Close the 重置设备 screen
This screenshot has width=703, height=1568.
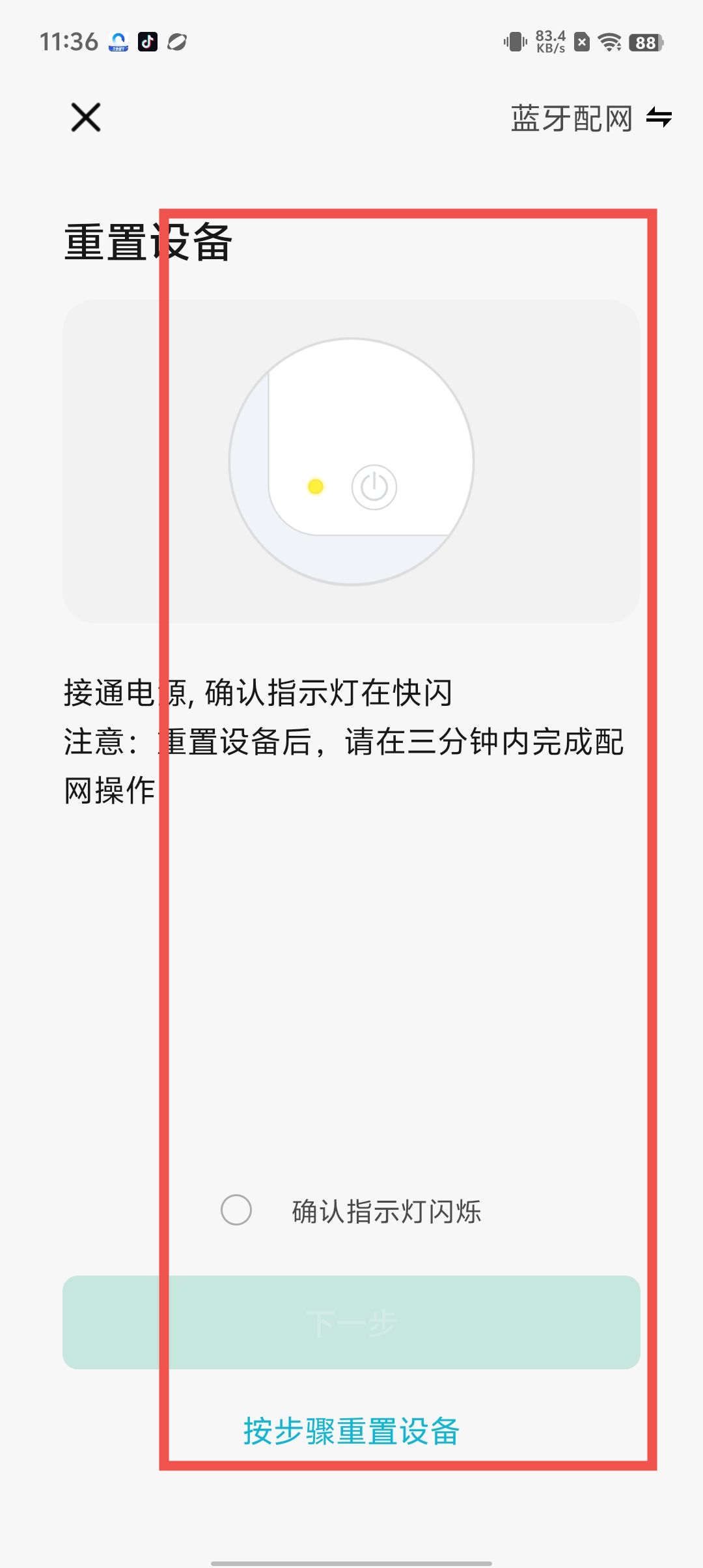tap(86, 118)
